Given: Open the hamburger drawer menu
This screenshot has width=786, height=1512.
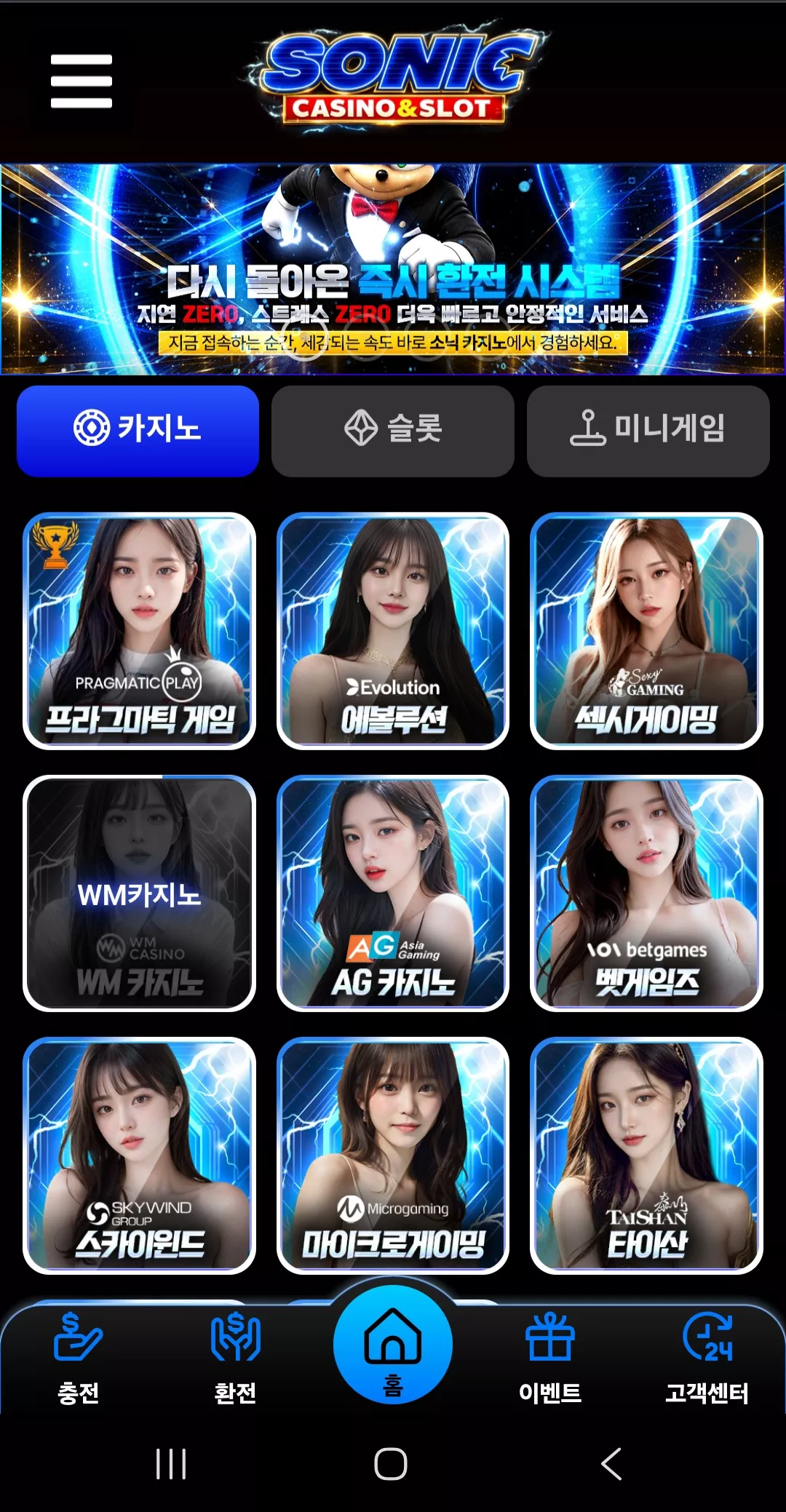Looking at the screenshot, I should pyautogui.click(x=82, y=81).
